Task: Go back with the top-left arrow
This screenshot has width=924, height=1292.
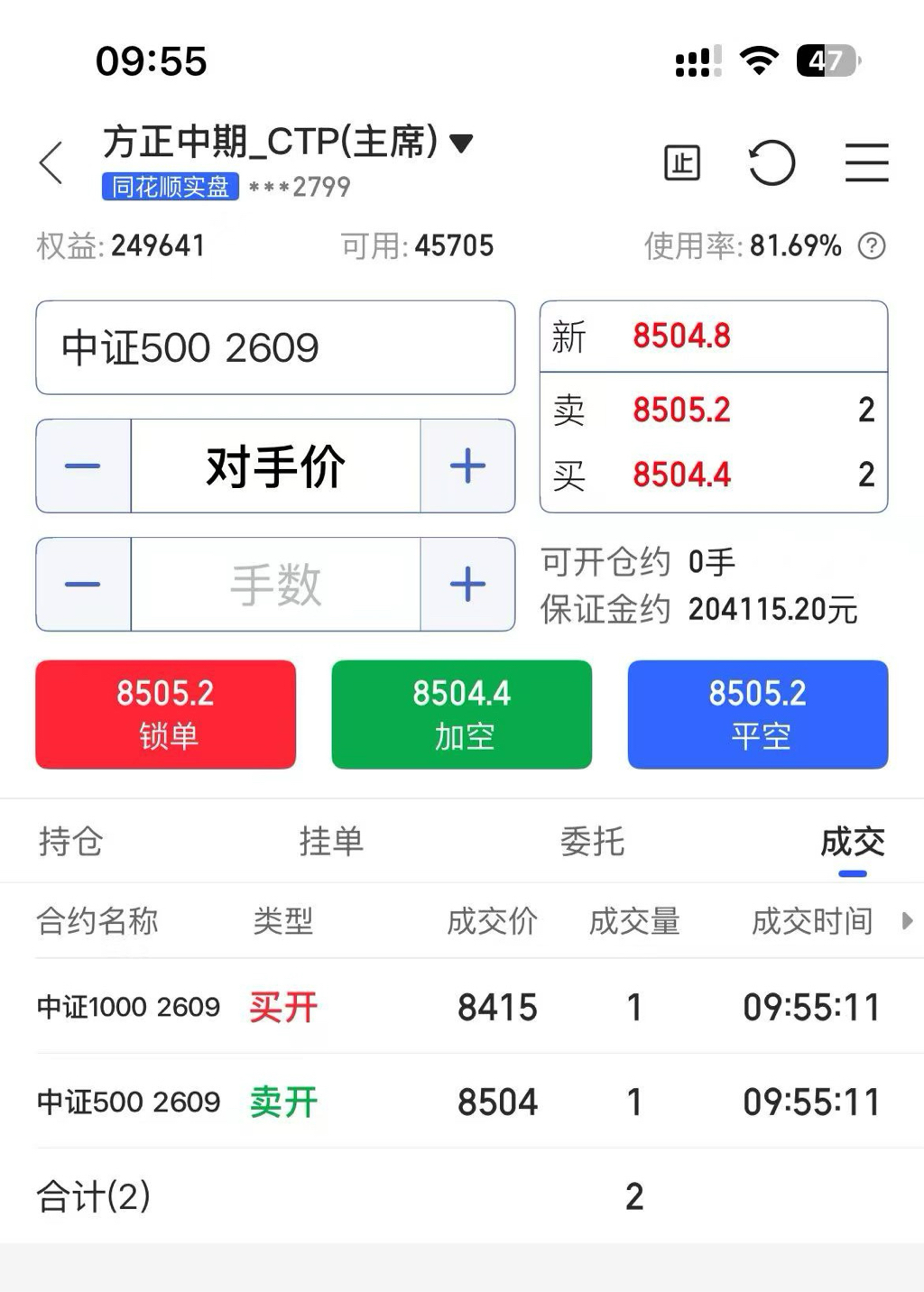Action: coord(51,163)
